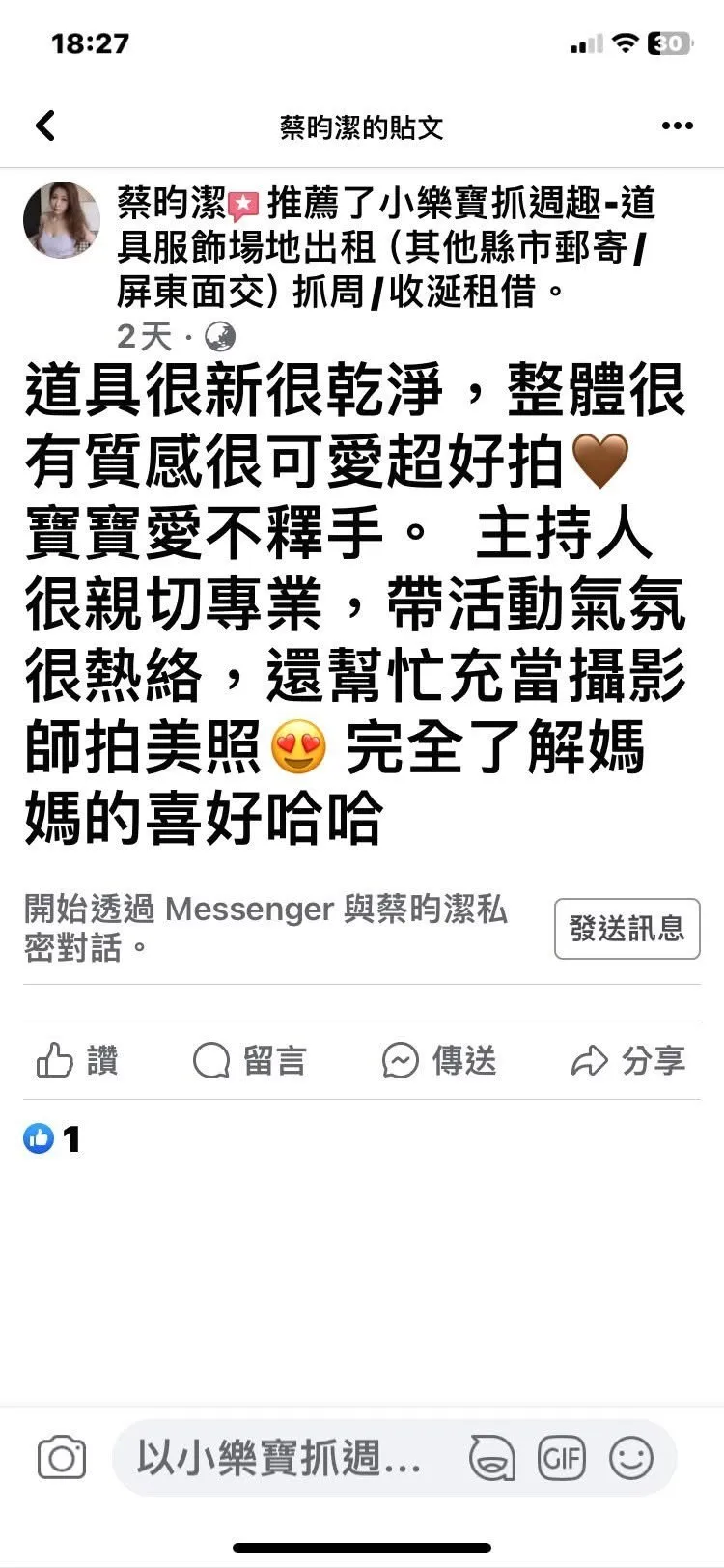The height and width of the screenshot is (1568, 724).
Task: Open 蔡昀潔's profile picture
Action: coord(62,220)
